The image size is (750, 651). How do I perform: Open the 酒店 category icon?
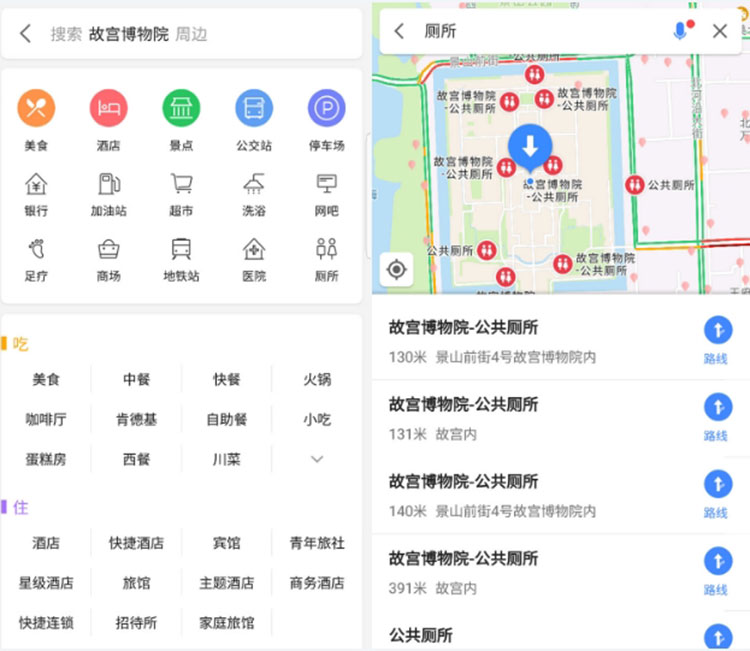click(x=108, y=108)
